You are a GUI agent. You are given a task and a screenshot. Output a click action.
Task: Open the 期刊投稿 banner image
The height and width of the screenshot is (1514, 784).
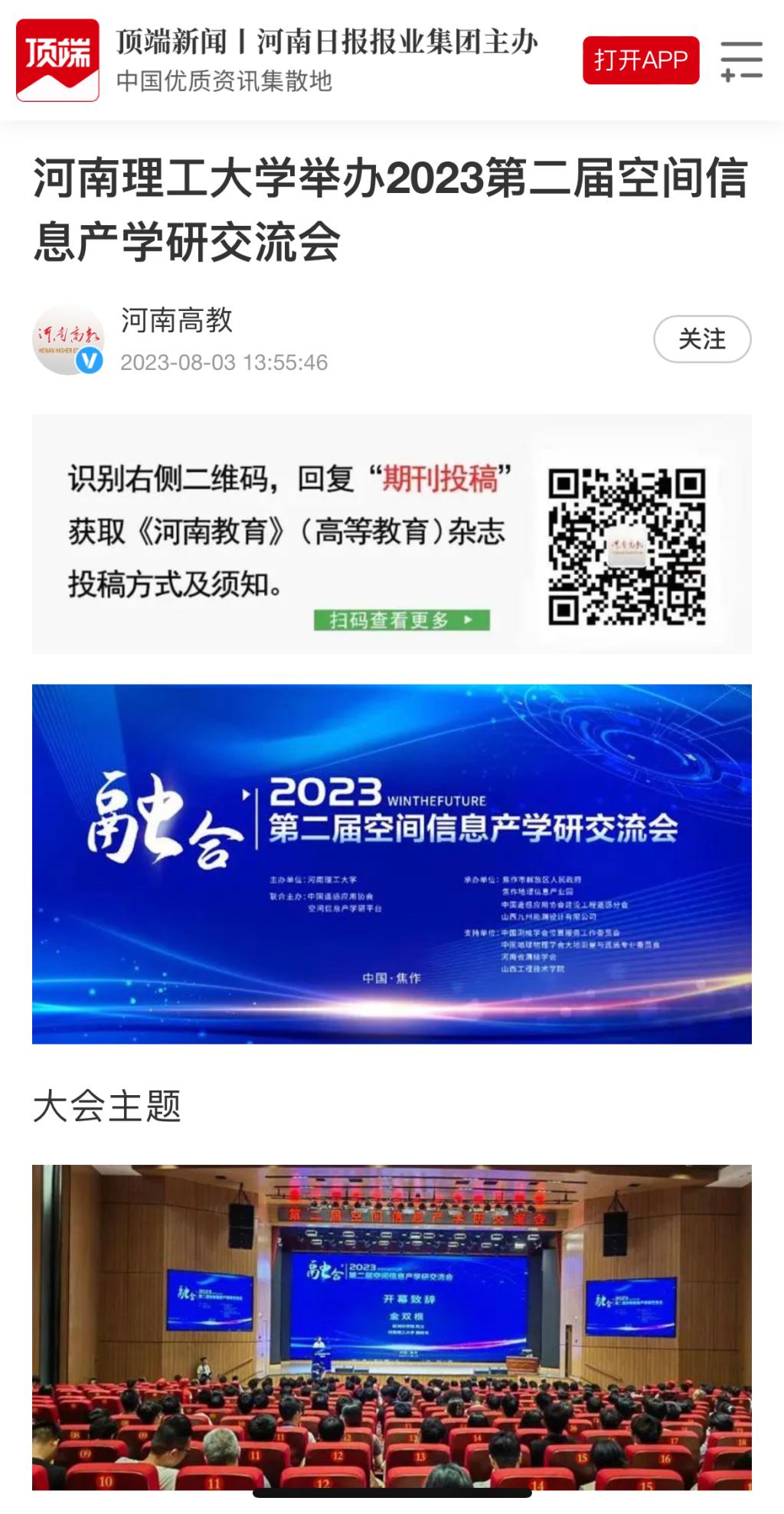point(391,534)
